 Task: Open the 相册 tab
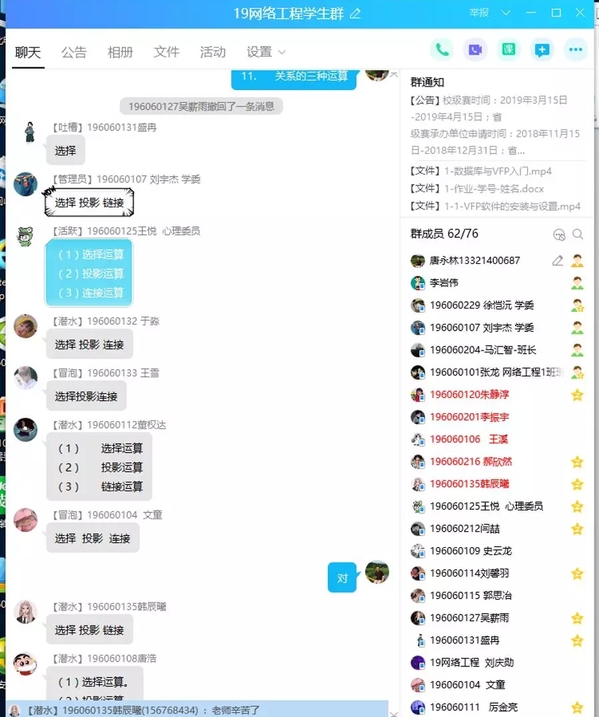pos(120,52)
